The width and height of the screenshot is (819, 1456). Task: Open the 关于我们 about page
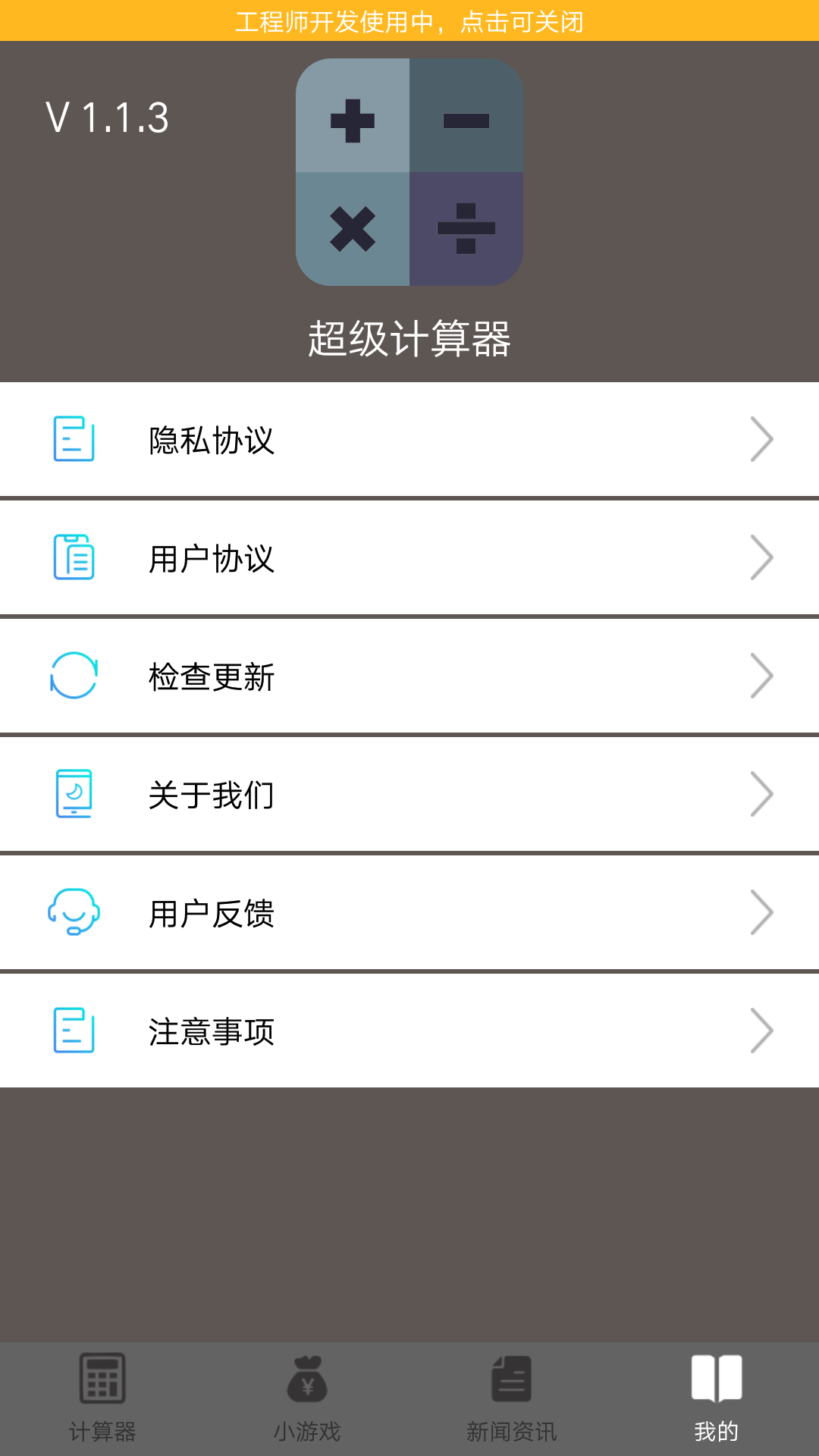409,795
